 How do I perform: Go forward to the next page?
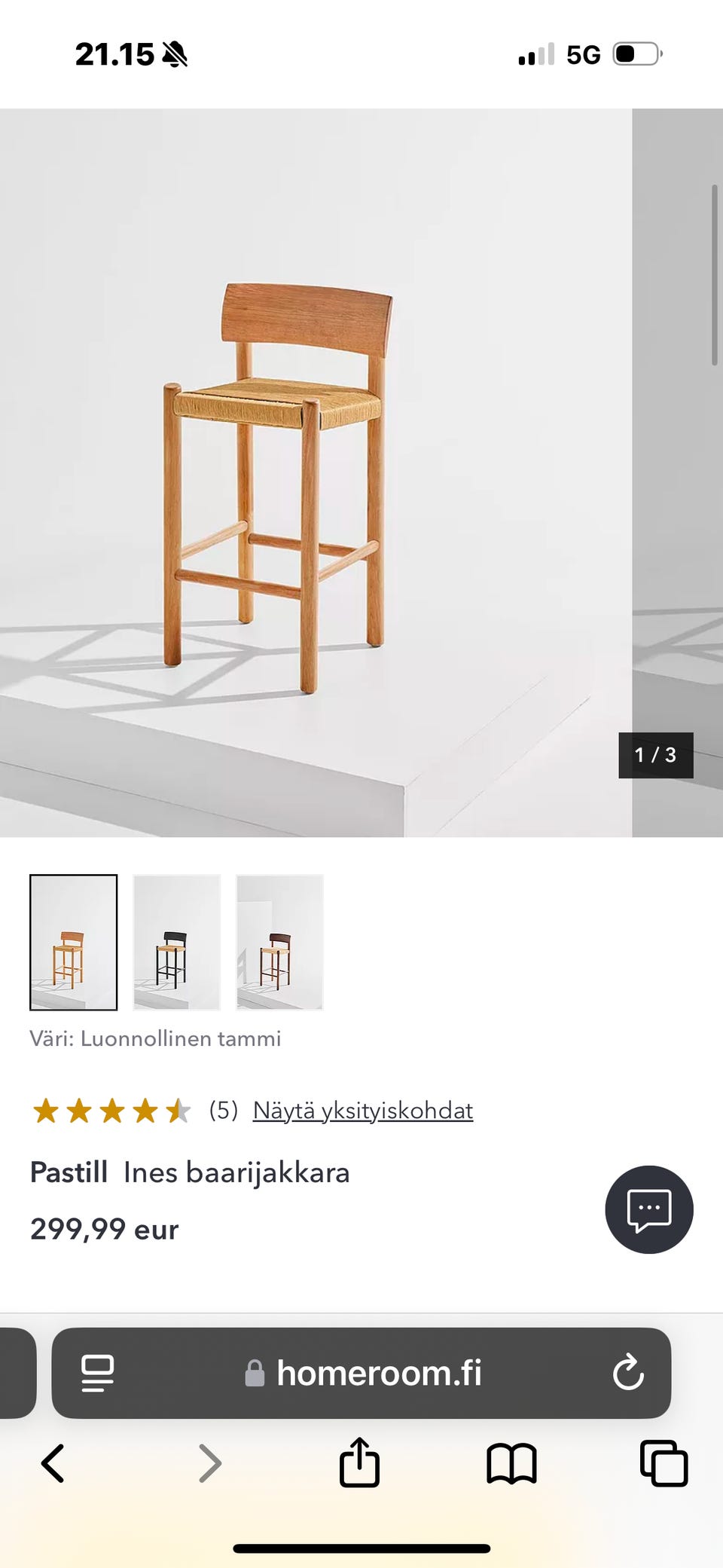(x=209, y=1463)
